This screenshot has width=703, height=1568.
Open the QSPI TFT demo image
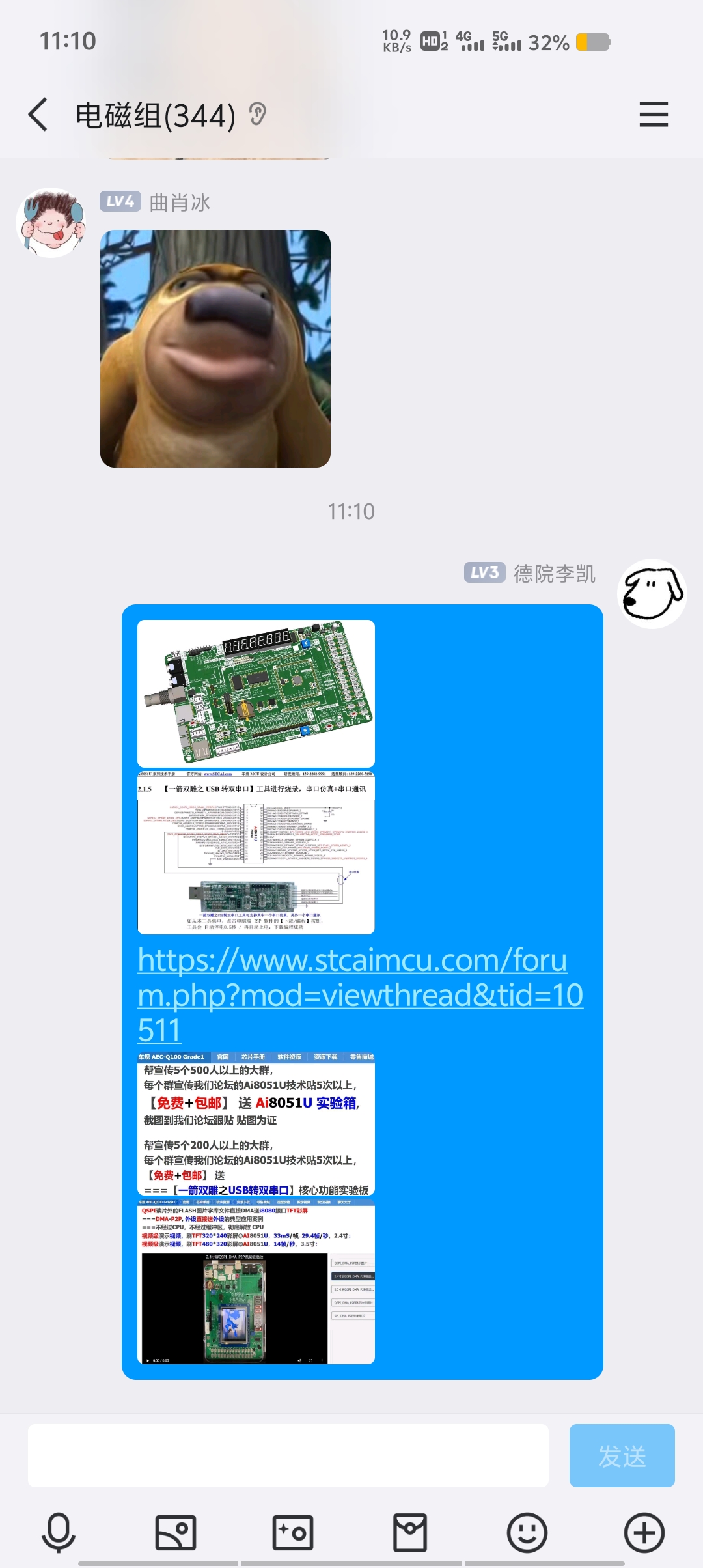[256, 1281]
